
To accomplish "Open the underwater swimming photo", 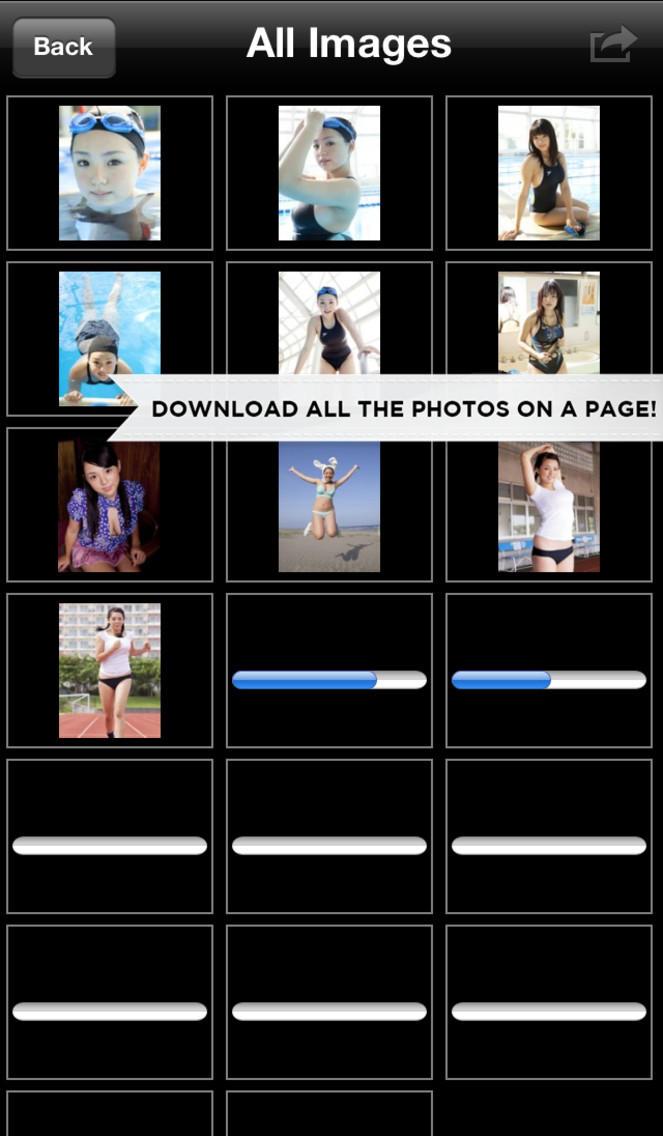I will tap(109, 338).
